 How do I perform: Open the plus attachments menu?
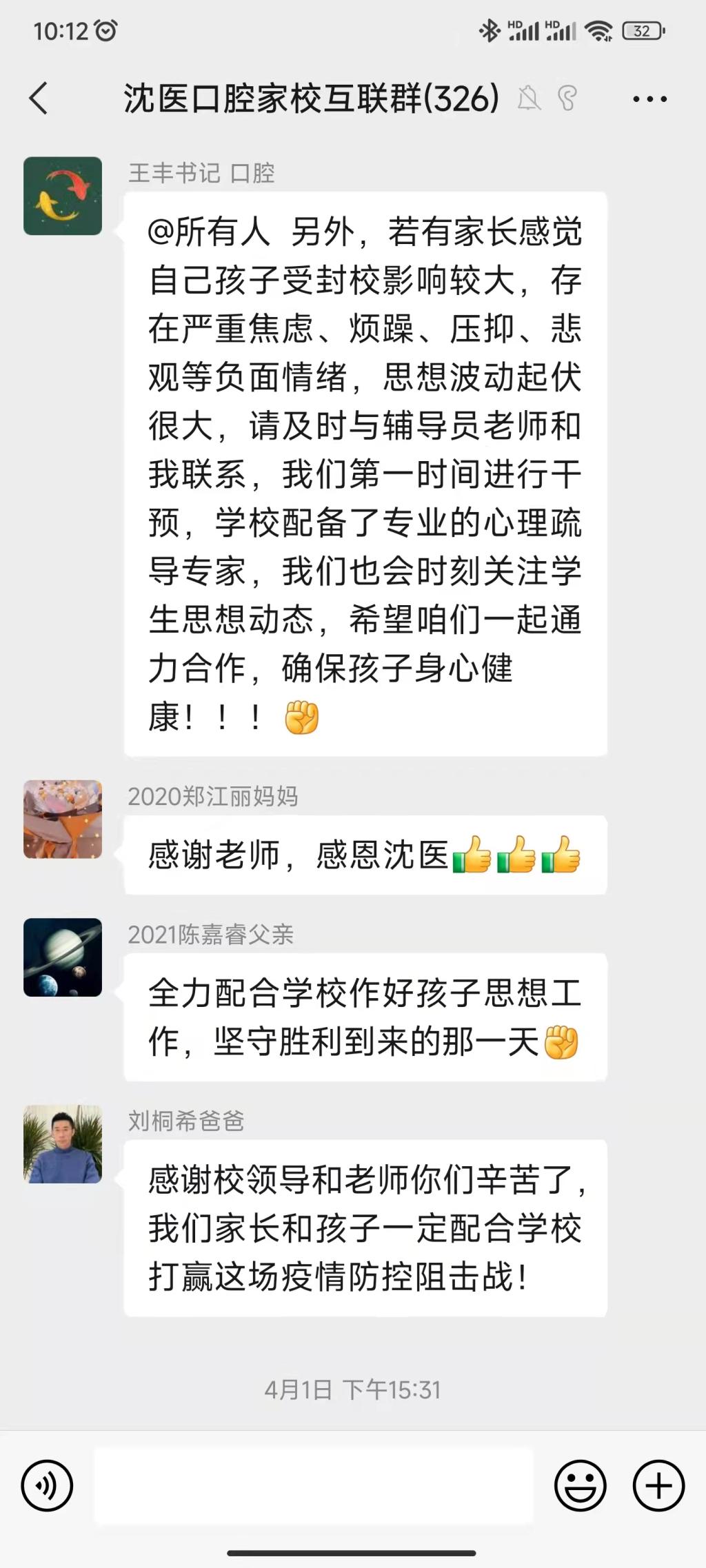pyautogui.click(x=658, y=1485)
